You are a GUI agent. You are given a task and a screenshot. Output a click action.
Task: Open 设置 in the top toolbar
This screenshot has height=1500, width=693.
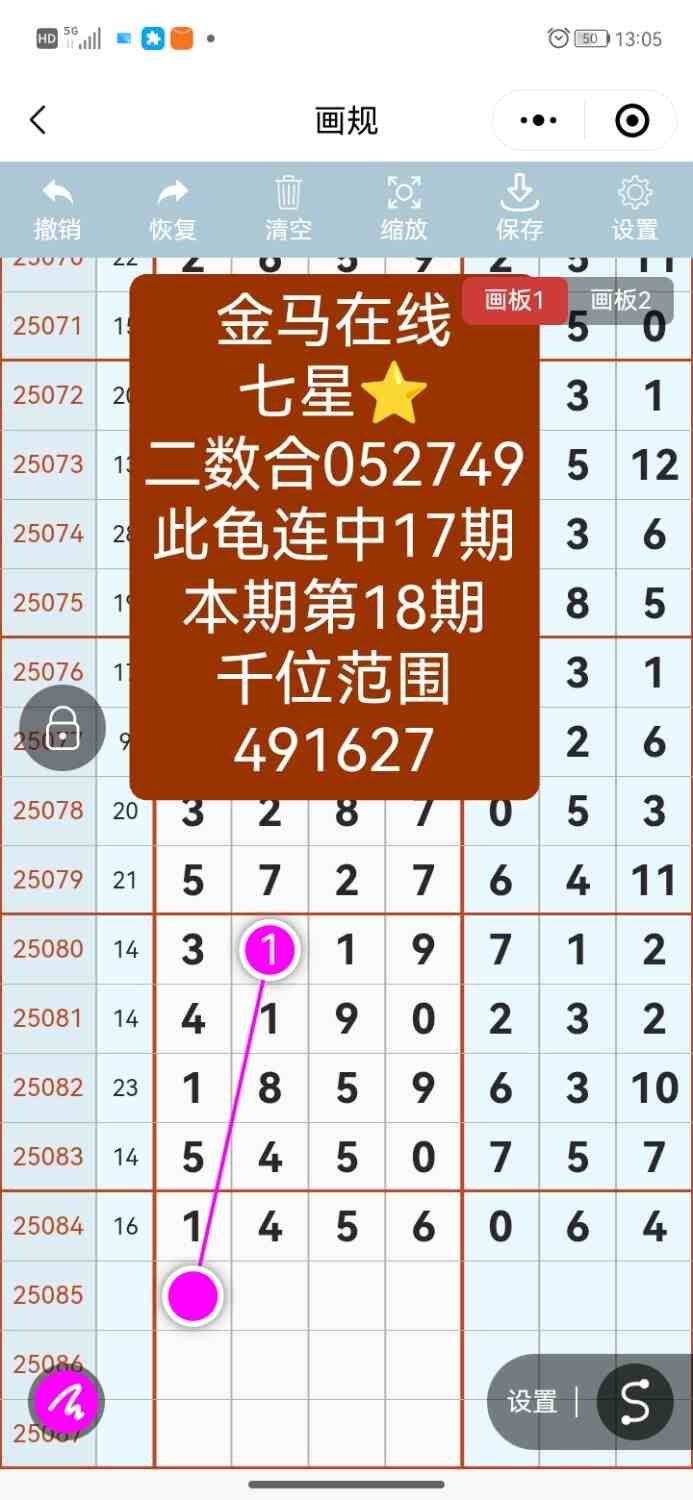click(635, 208)
